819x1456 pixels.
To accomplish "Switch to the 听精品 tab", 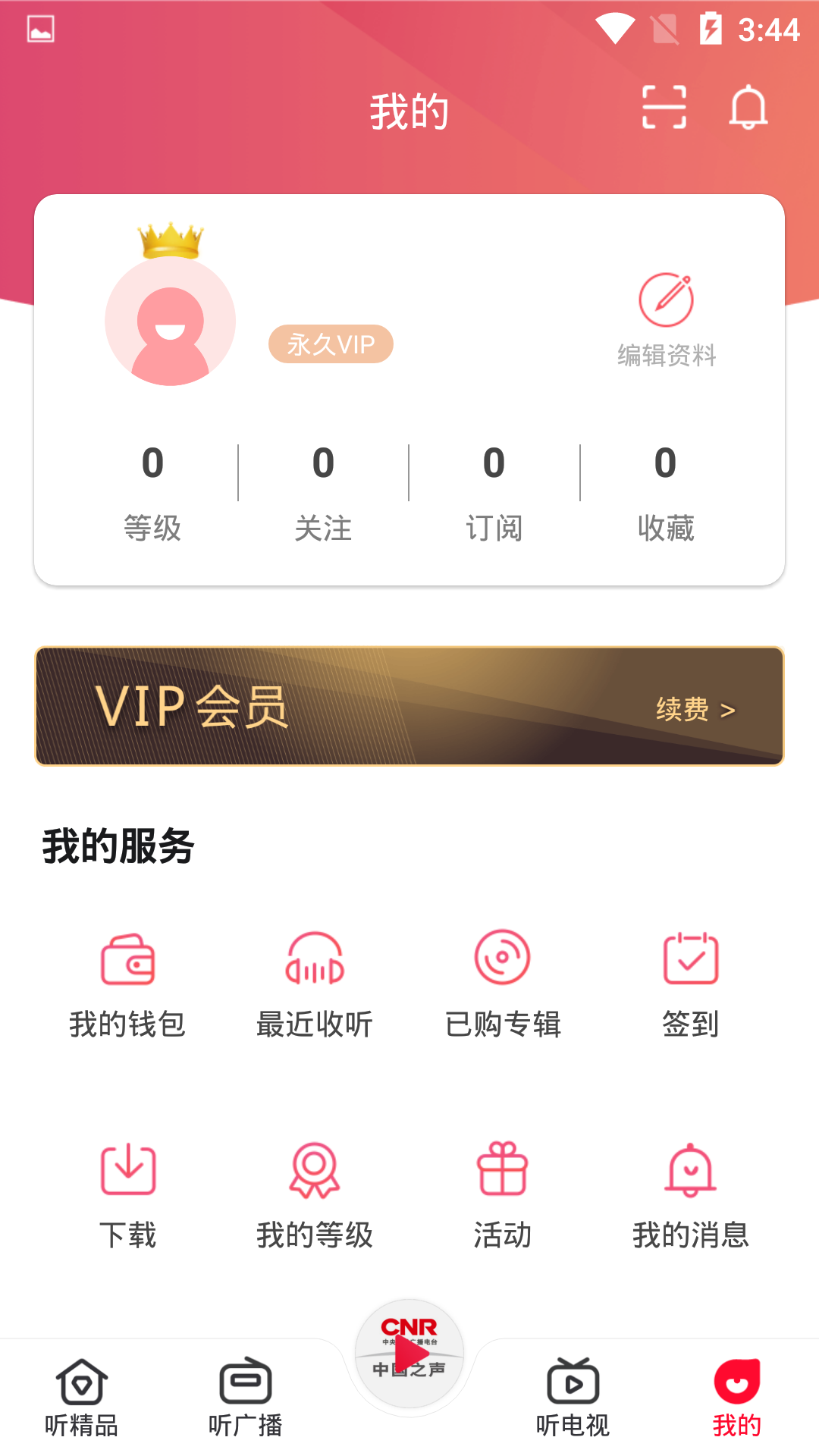I will 82,1397.
